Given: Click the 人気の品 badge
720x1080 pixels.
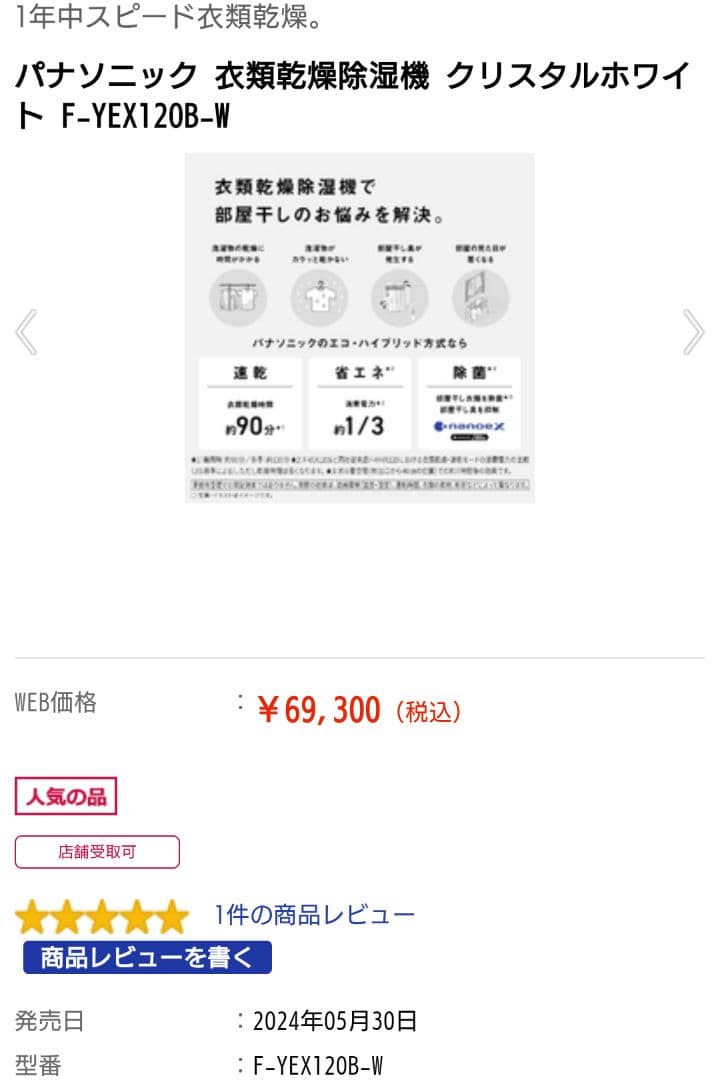Looking at the screenshot, I should [x=64, y=797].
